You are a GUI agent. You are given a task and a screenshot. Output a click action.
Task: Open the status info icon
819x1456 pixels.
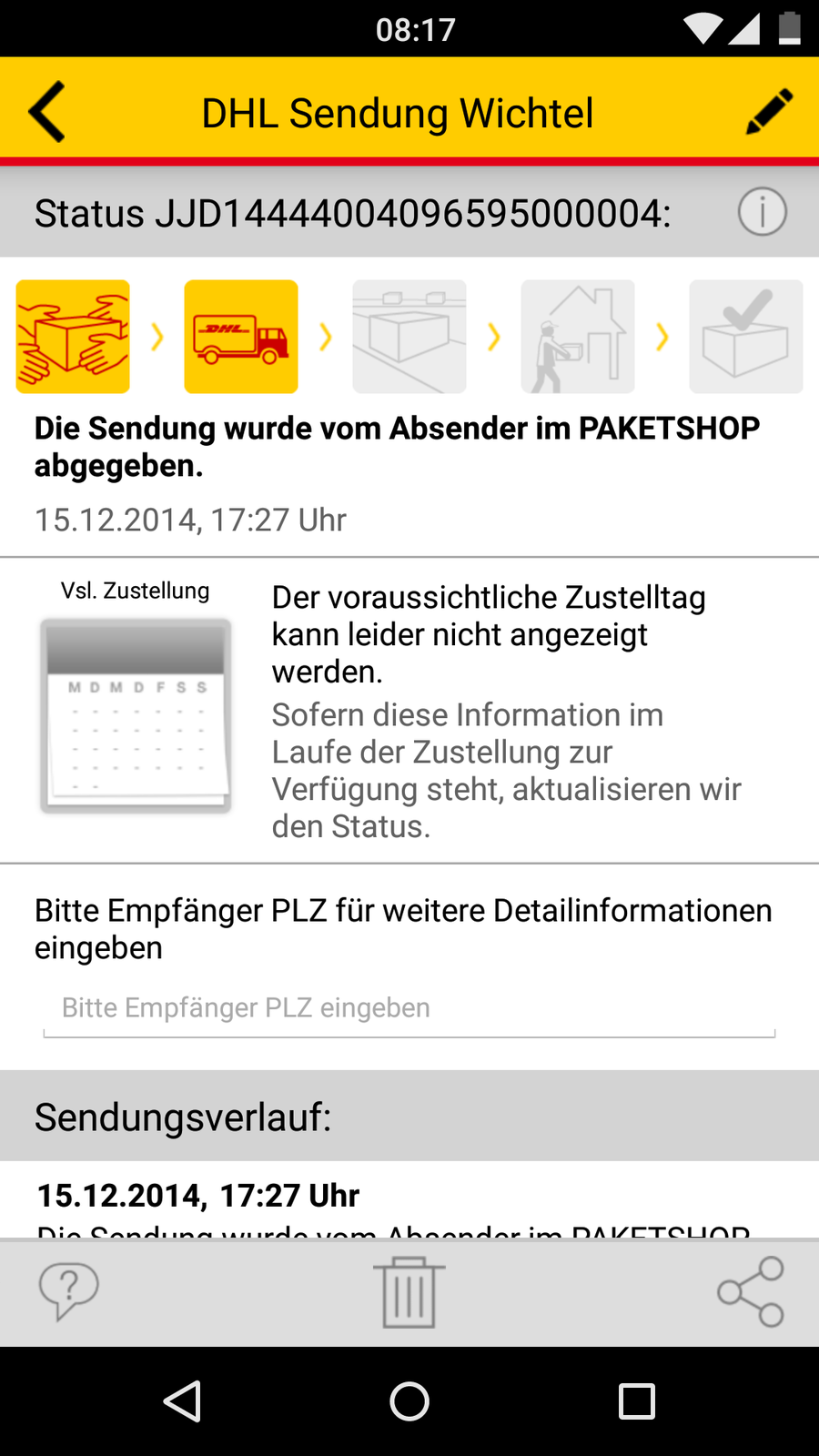pyautogui.click(x=762, y=212)
